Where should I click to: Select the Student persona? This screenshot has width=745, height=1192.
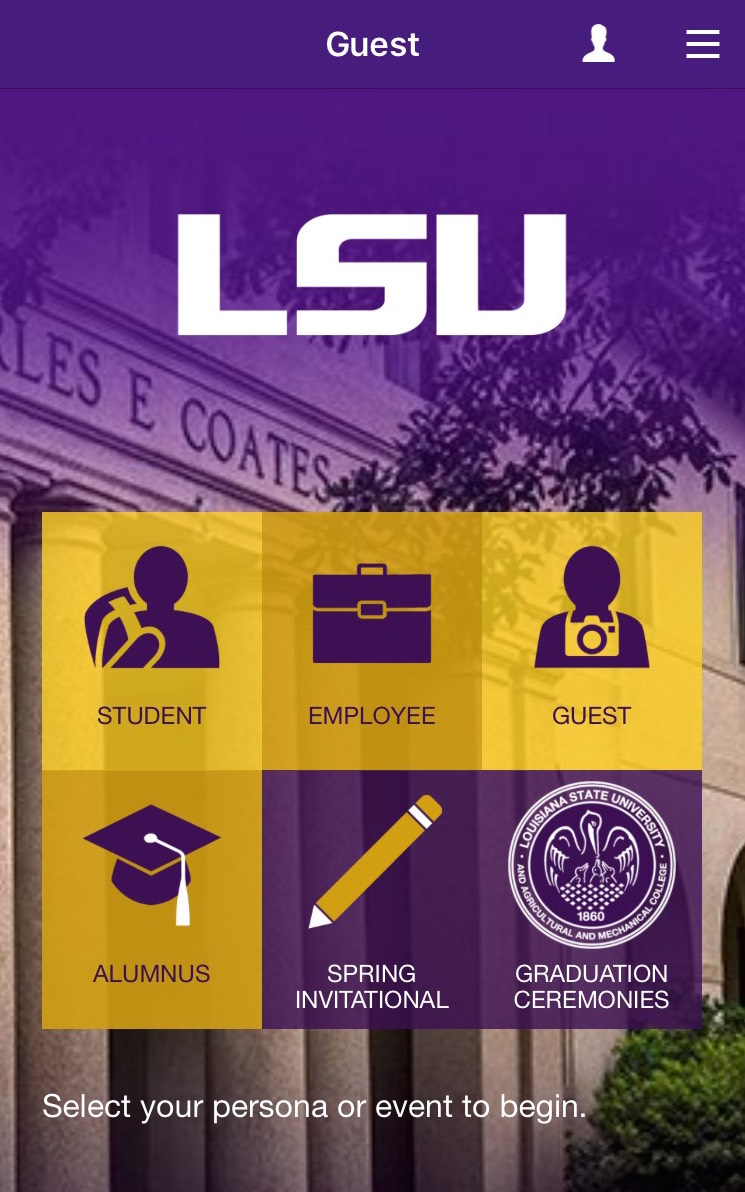click(152, 640)
